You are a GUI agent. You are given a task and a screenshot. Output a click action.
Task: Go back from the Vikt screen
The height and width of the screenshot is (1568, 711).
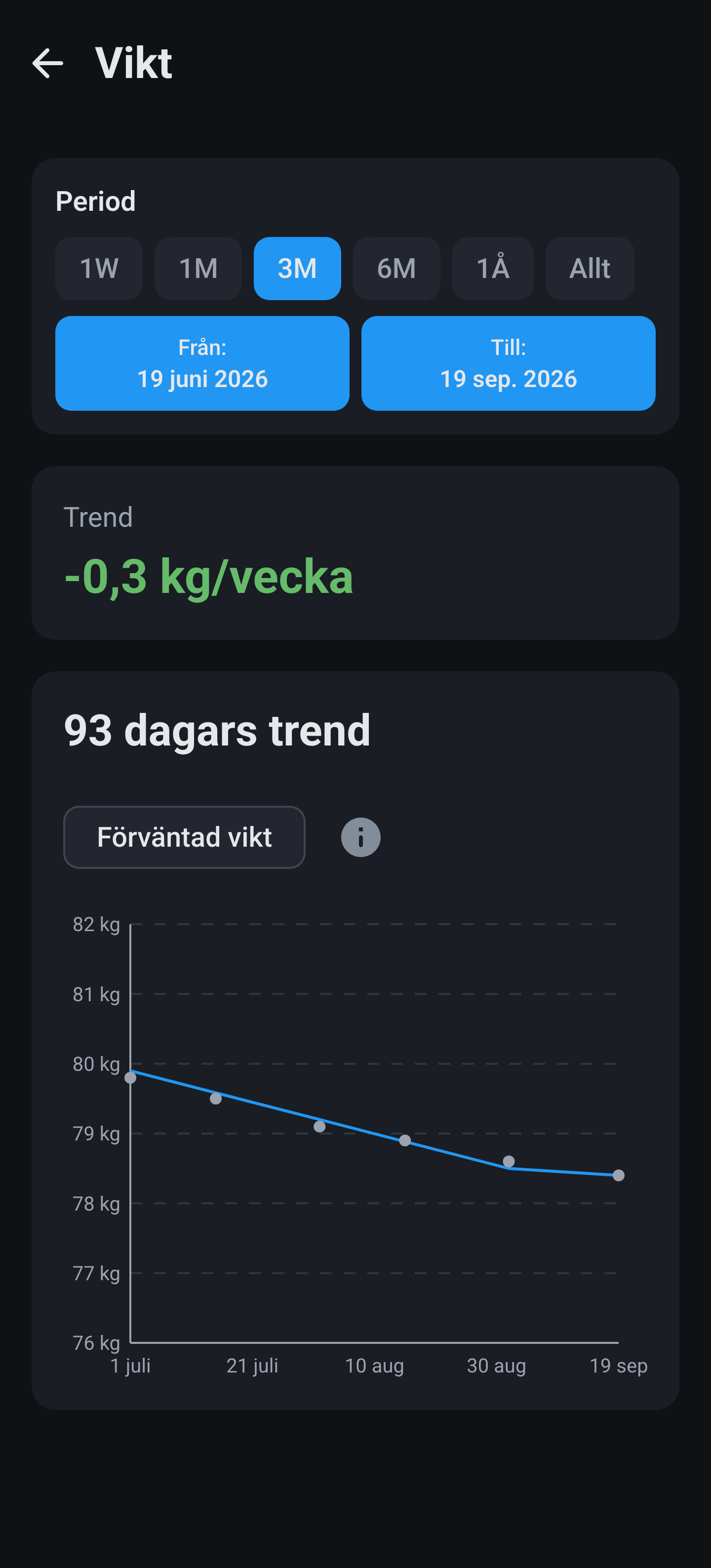point(47,63)
